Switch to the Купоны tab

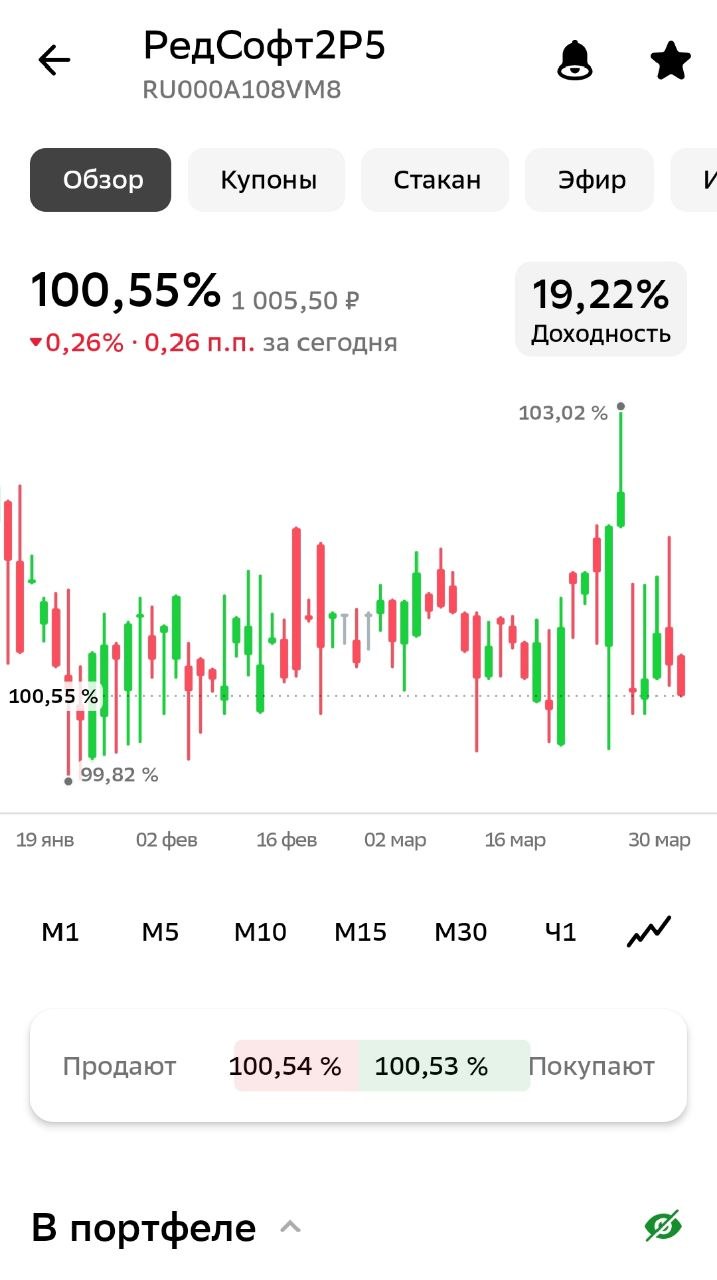(267, 180)
